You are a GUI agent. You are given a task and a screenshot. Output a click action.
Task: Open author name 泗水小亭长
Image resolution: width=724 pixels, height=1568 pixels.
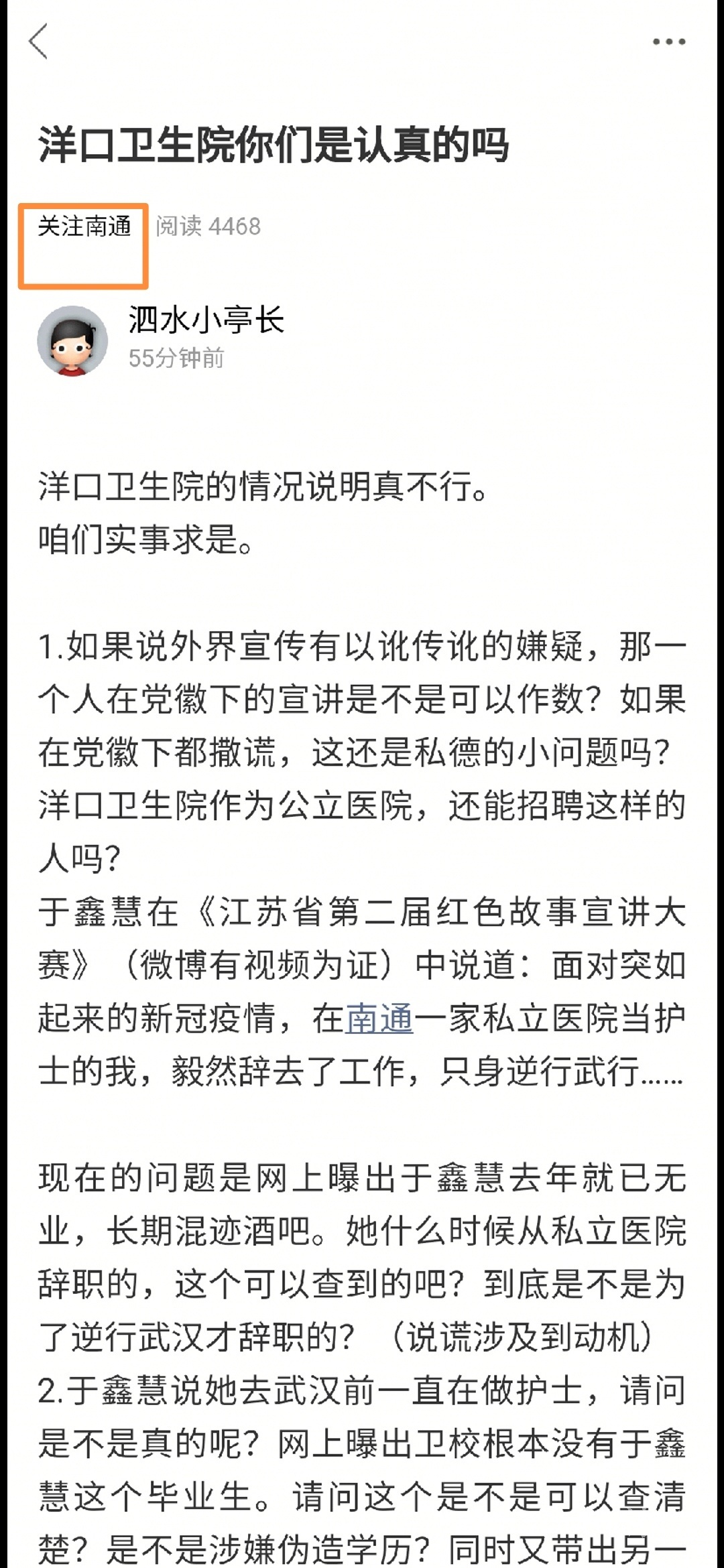point(206,319)
